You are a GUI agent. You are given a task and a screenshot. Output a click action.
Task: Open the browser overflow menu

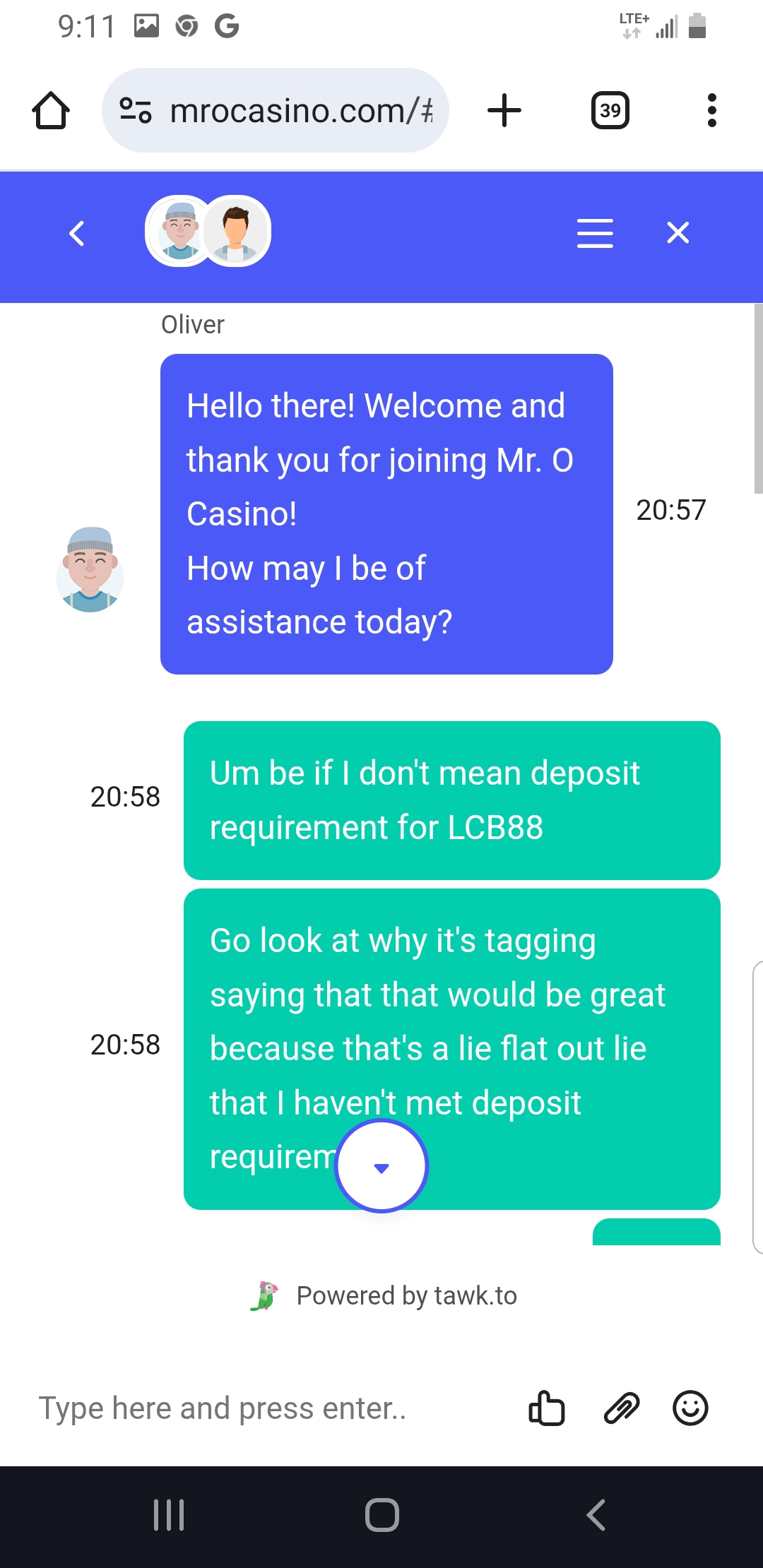pos(711,111)
